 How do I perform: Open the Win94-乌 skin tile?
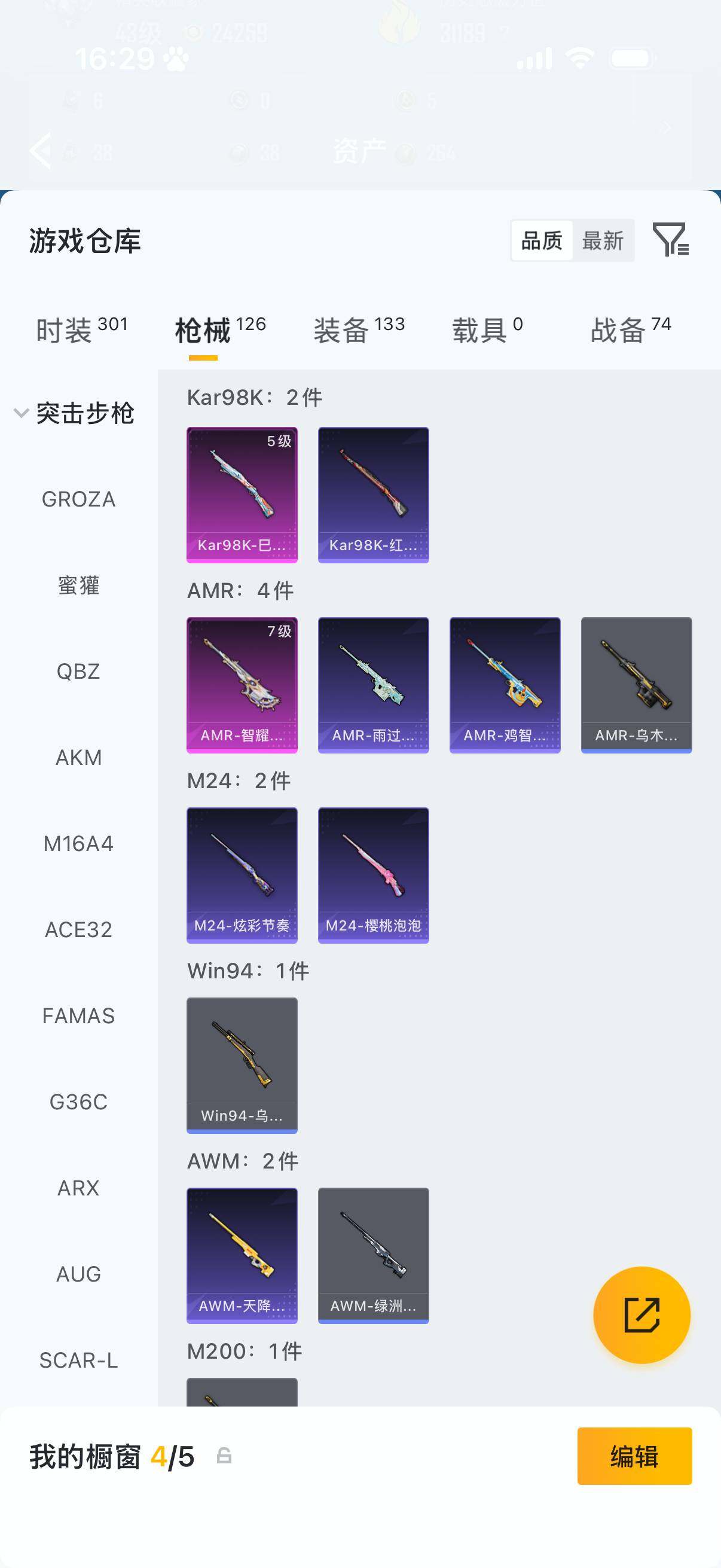point(242,1065)
